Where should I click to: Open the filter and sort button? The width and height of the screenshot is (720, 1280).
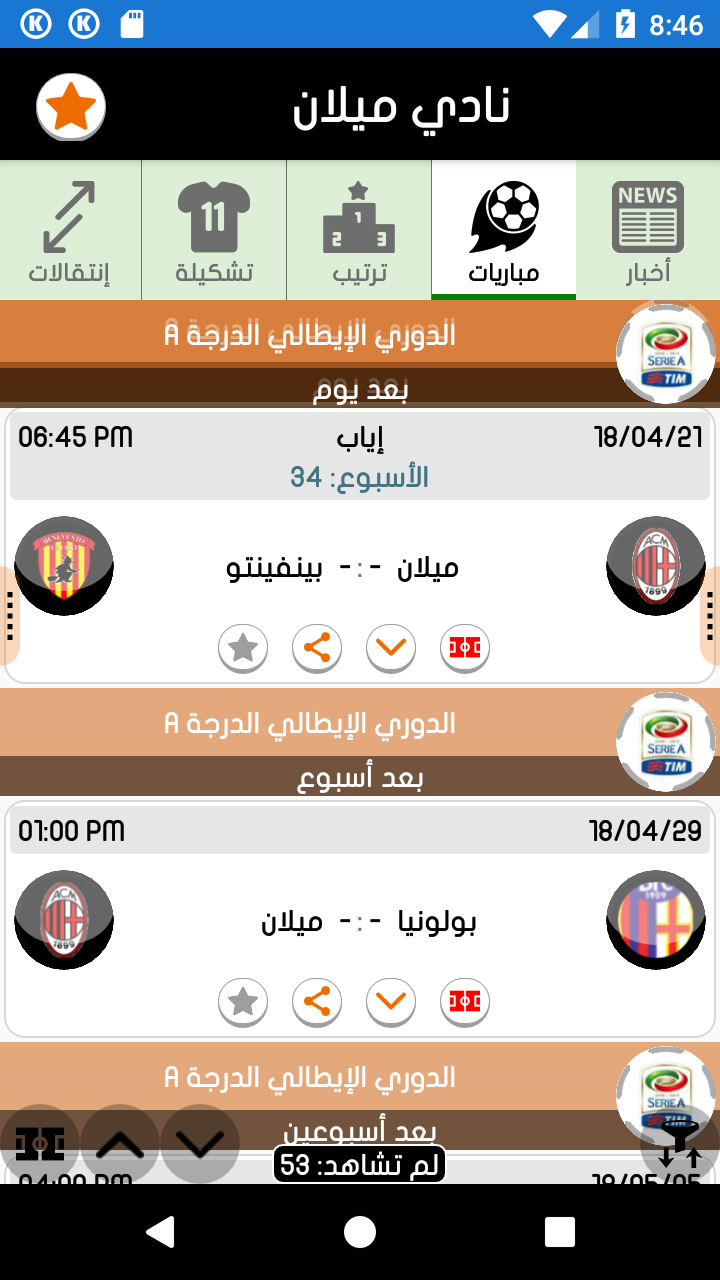pyautogui.click(x=680, y=1144)
